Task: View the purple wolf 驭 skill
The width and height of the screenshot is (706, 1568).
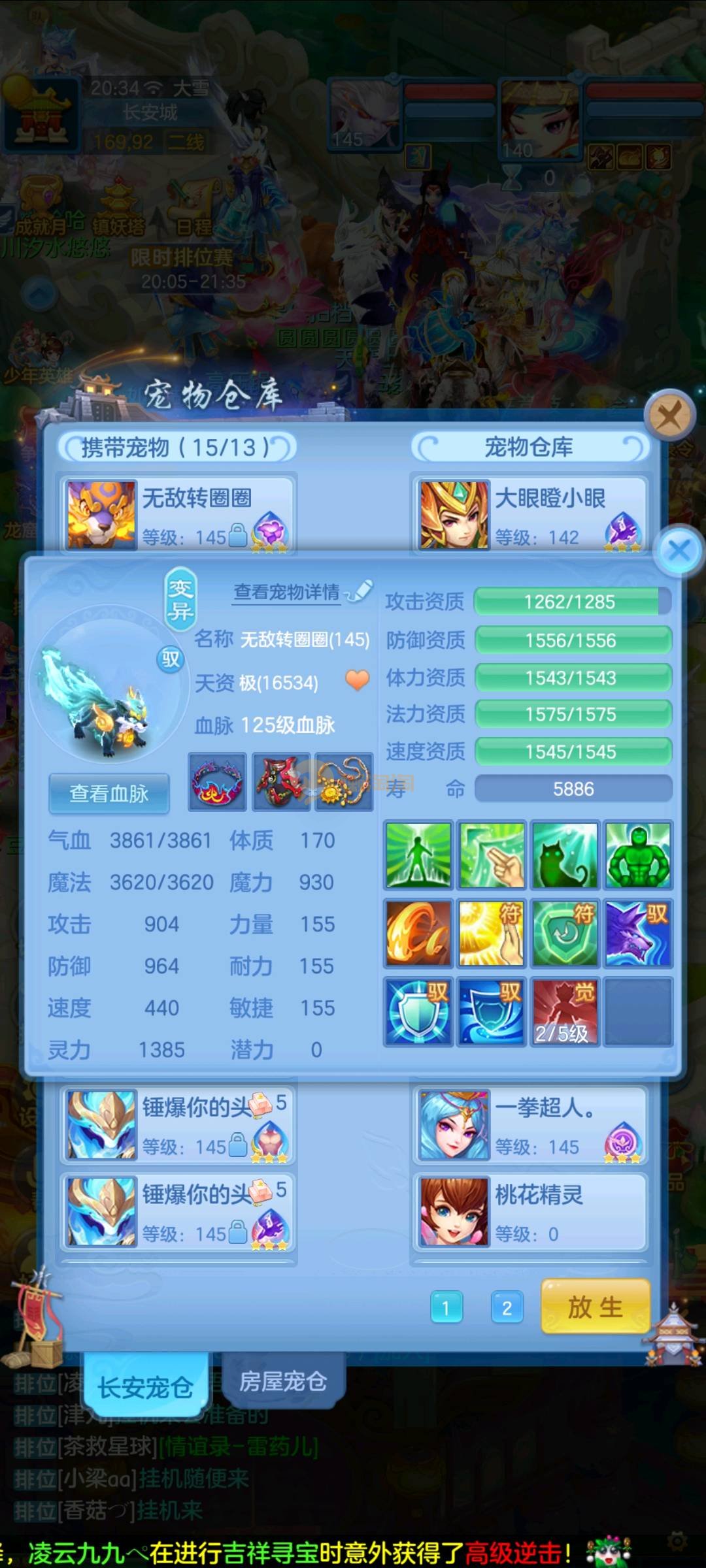Action: pos(637,933)
